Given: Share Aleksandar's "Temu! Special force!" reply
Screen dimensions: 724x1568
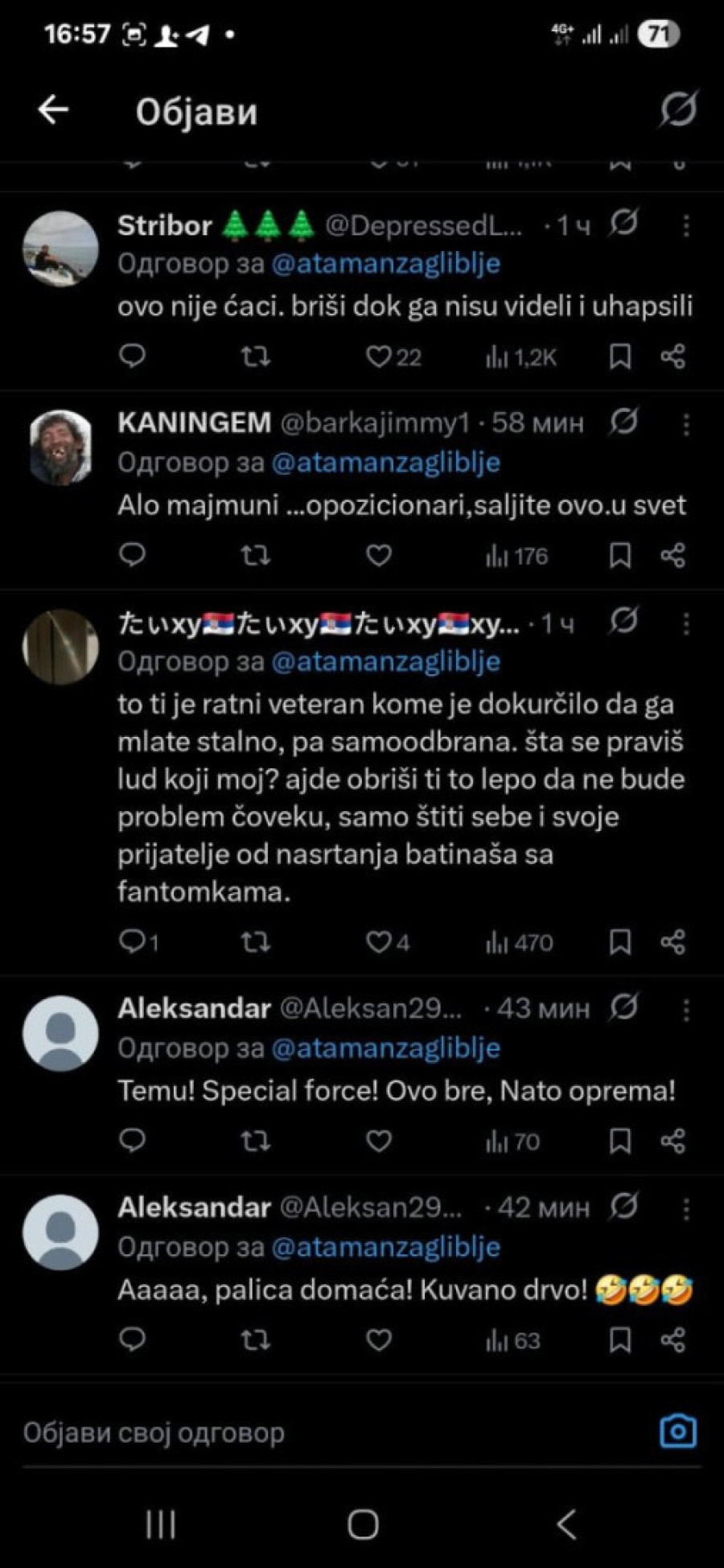Looking at the screenshot, I should (x=673, y=1141).
